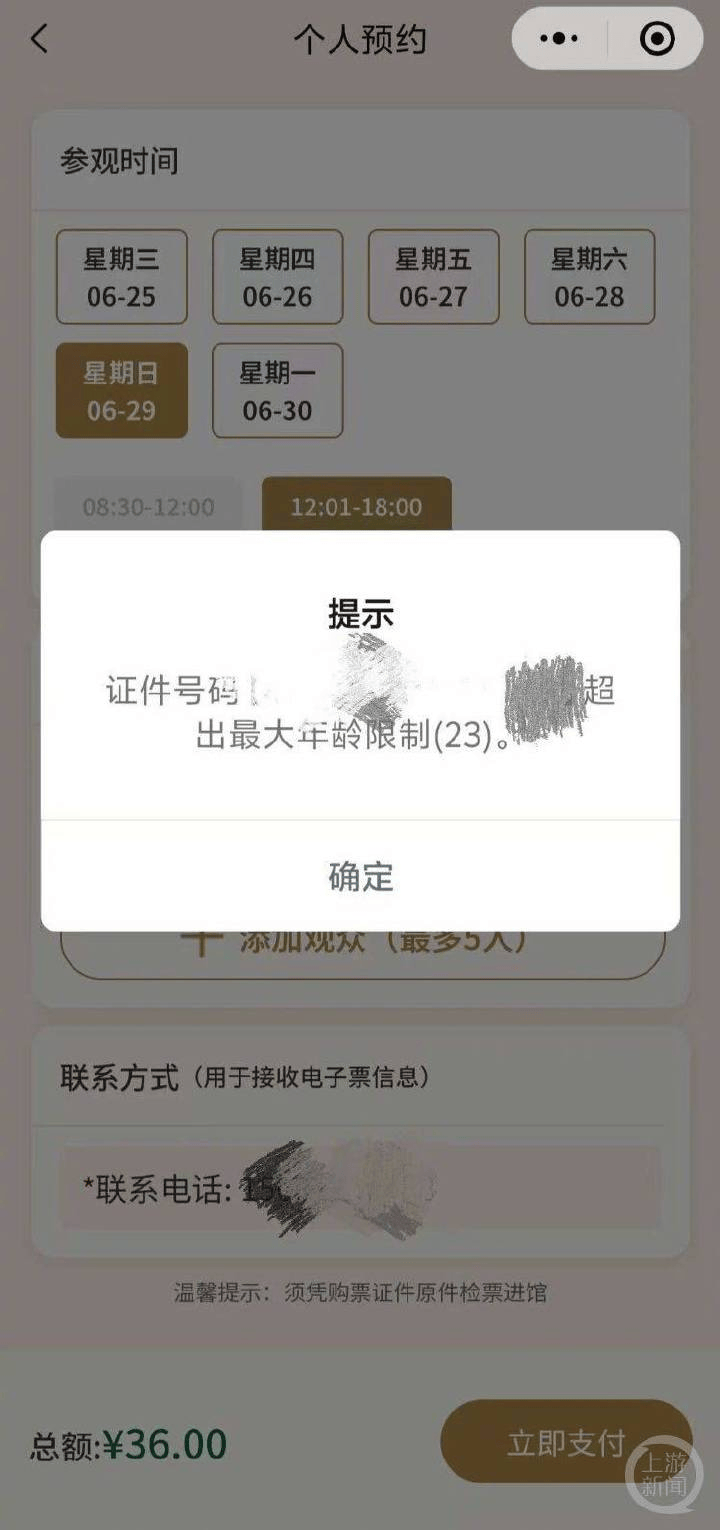Screen dimensions: 720x1530
Task: Tap the circular capsule target icon
Action: pos(657,40)
